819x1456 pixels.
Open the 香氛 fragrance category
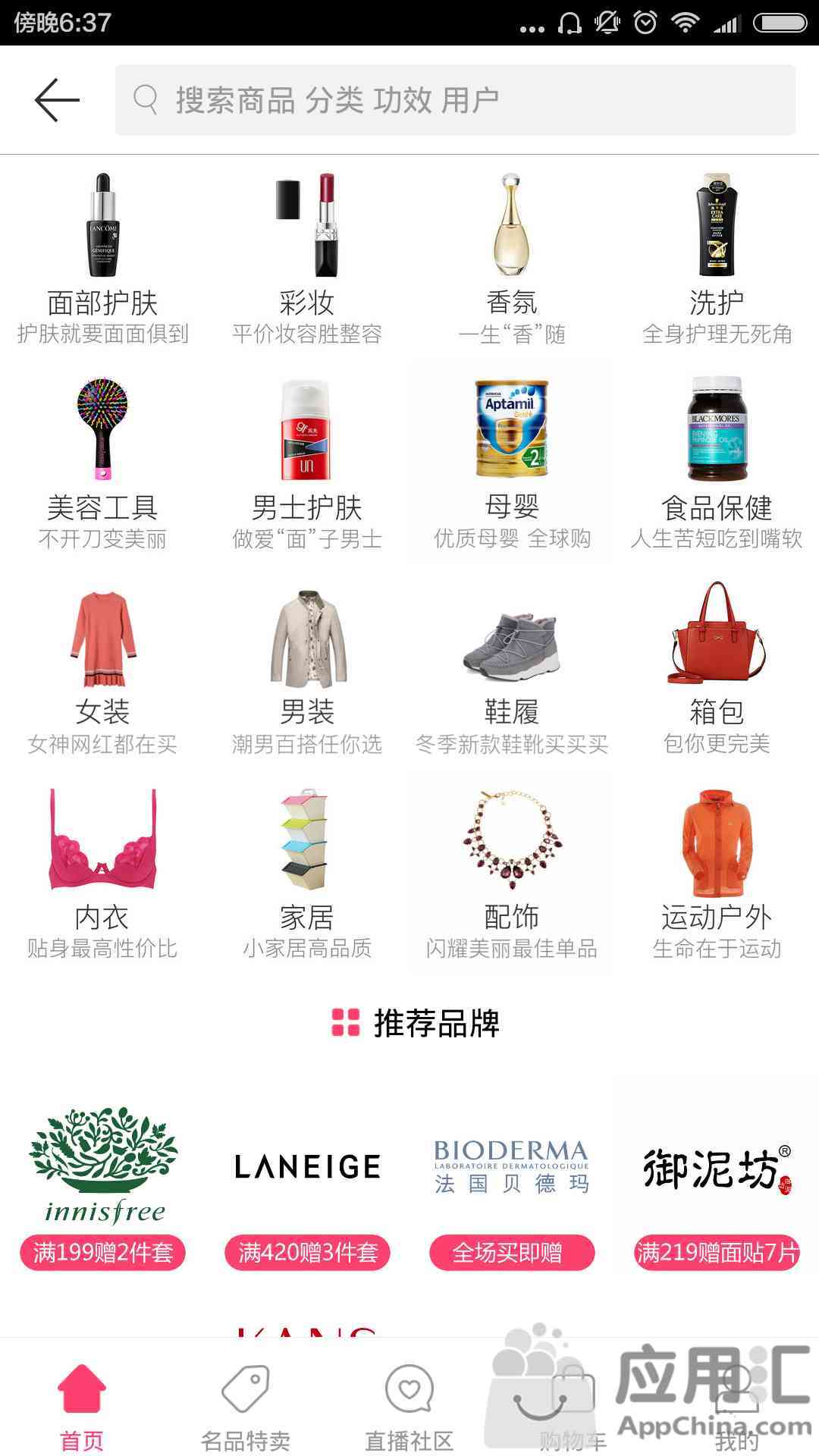coord(512,258)
